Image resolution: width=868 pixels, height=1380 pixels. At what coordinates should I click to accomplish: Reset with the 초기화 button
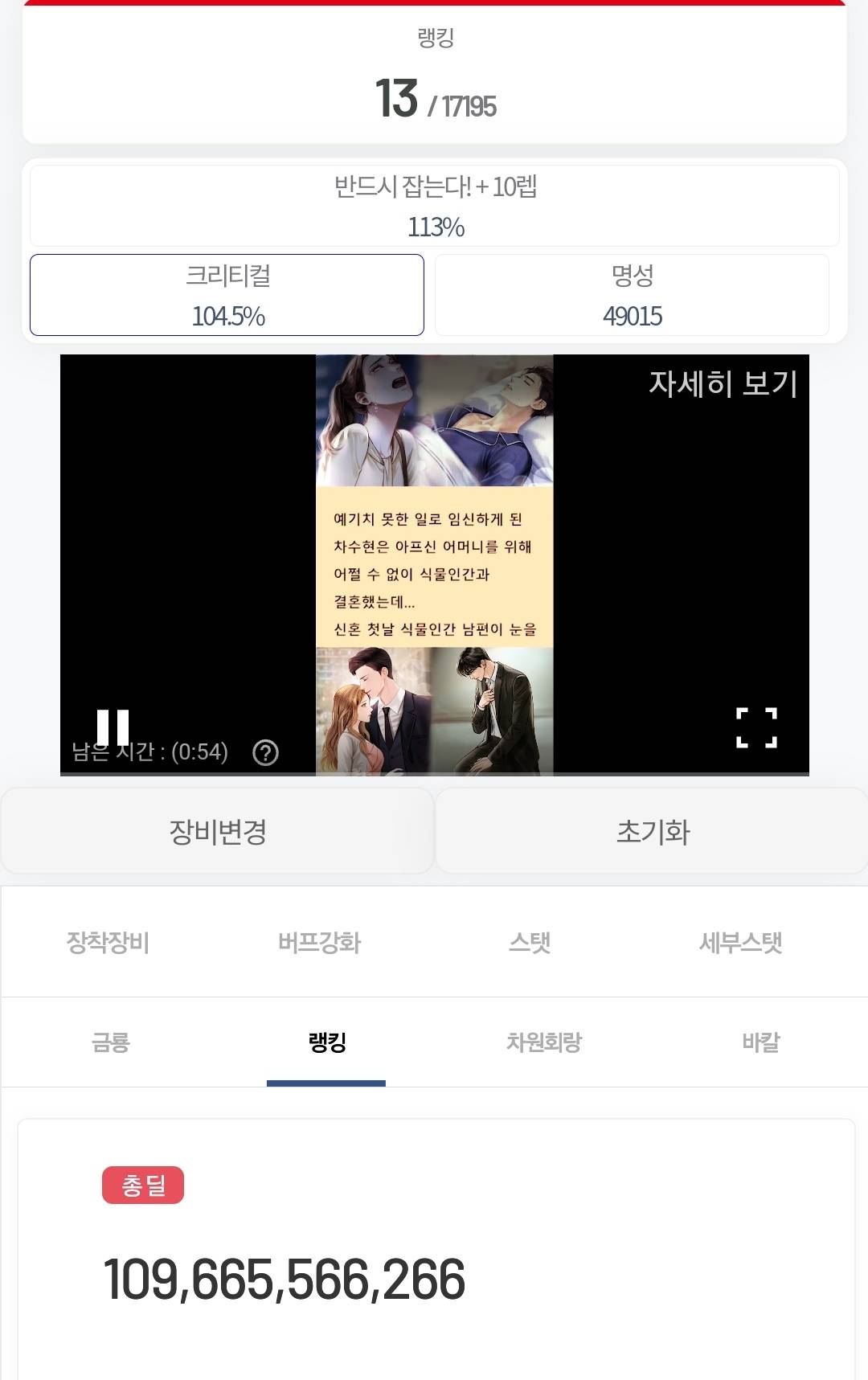(652, 832)
